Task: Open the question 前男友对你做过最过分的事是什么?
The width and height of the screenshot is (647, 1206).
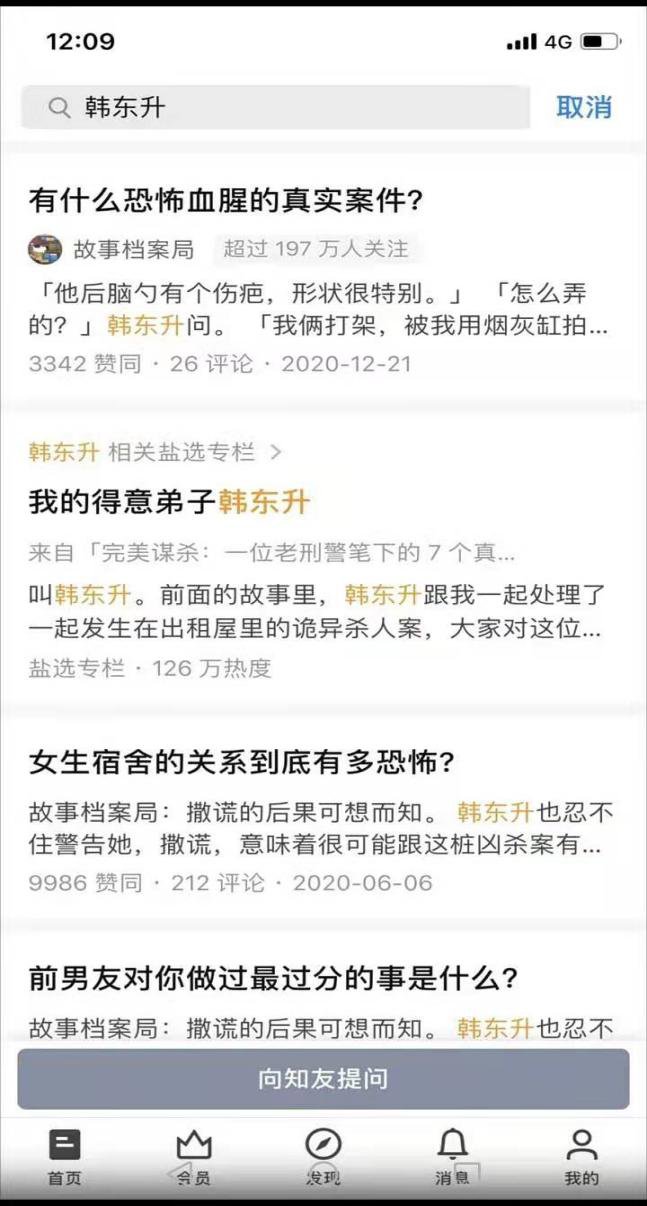Action: pyautogui.click(x=273, y=978)
